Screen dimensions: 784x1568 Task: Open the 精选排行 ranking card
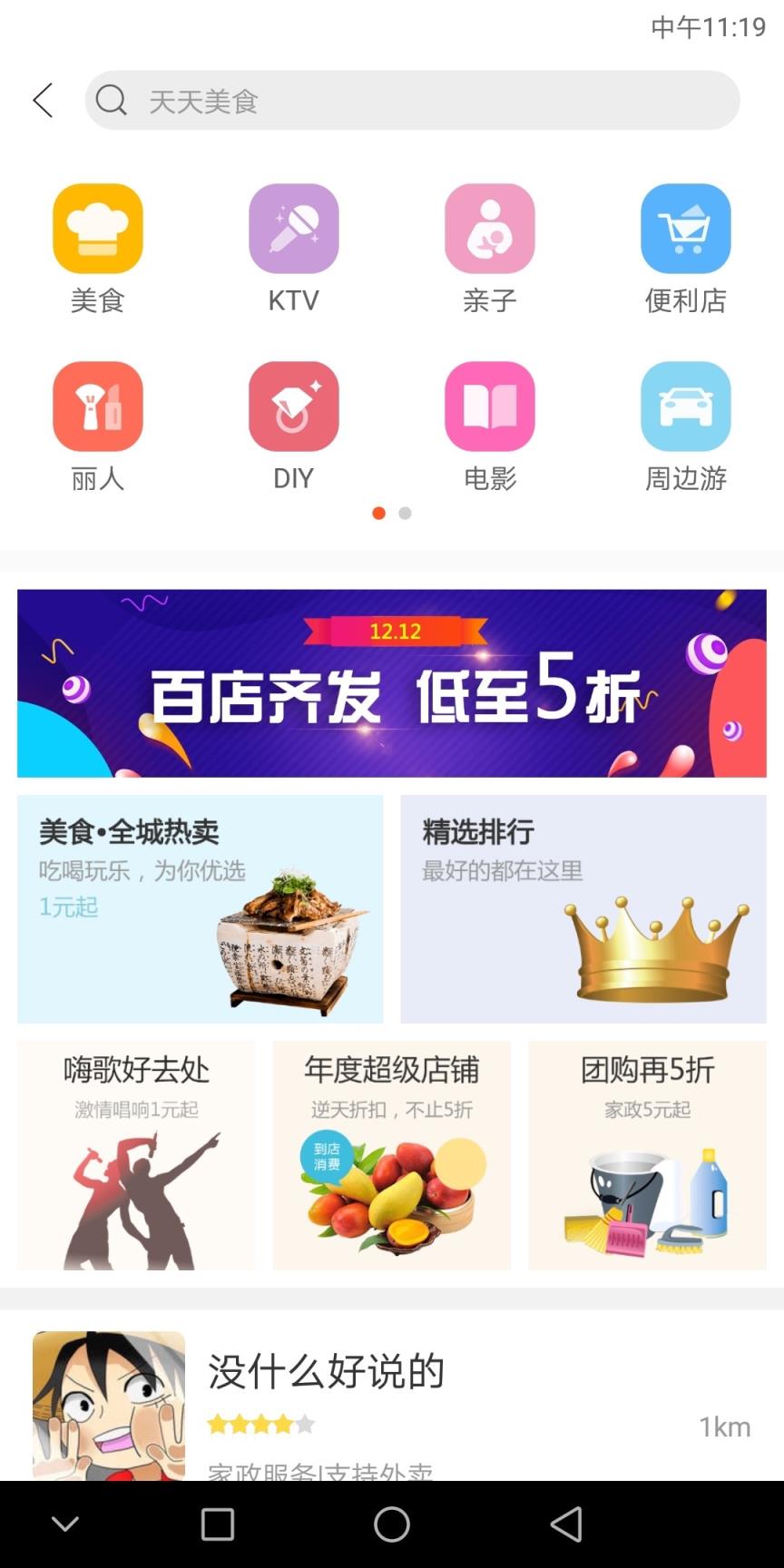click(x=583, y=907)
